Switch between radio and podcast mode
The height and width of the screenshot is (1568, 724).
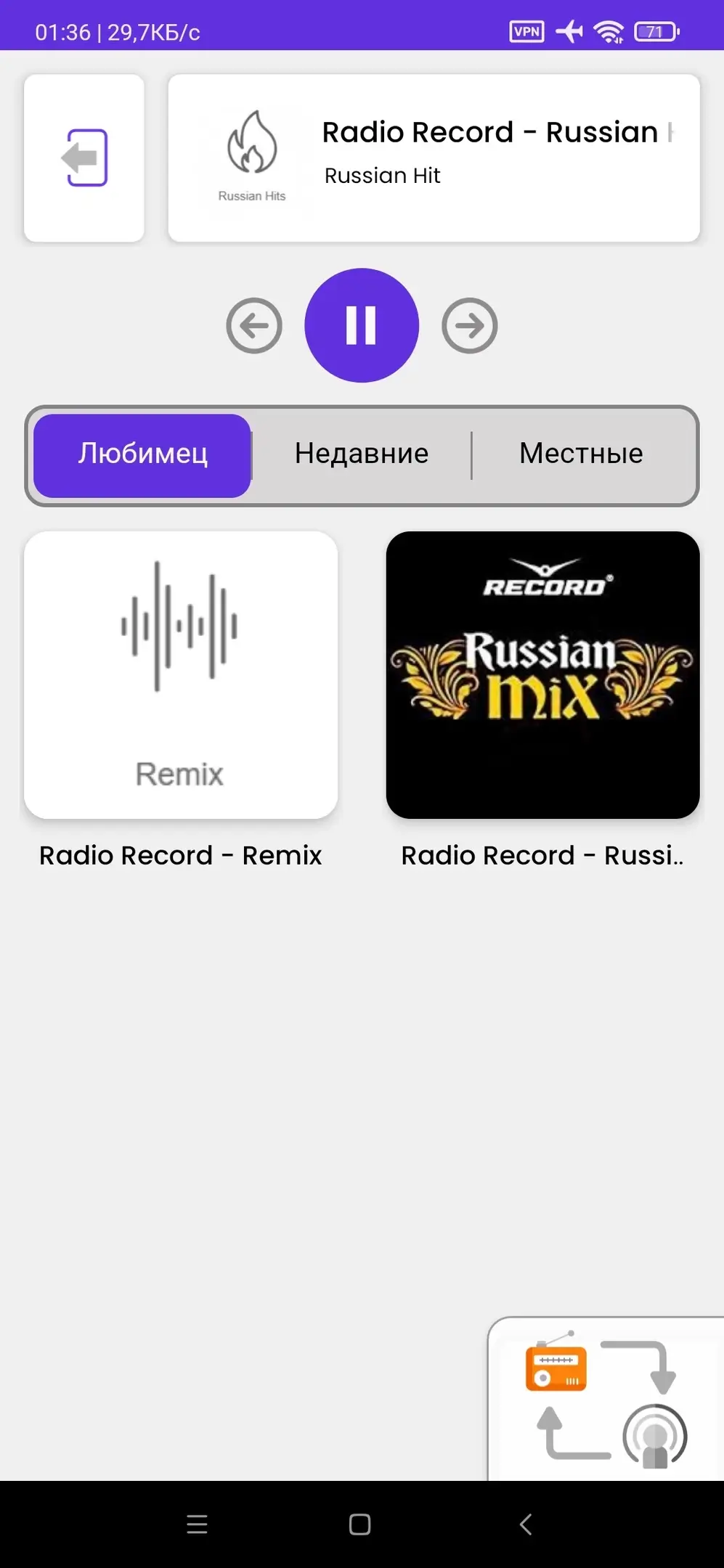tap(606, 1400)
